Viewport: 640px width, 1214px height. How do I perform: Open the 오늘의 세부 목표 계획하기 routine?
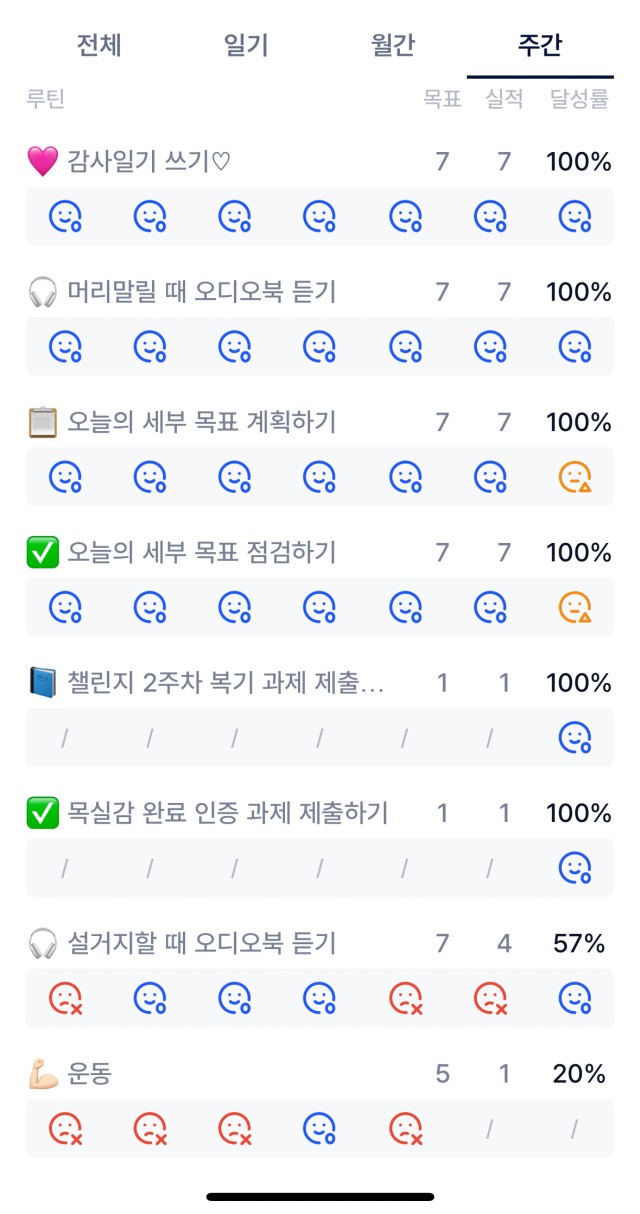point(182,422)
